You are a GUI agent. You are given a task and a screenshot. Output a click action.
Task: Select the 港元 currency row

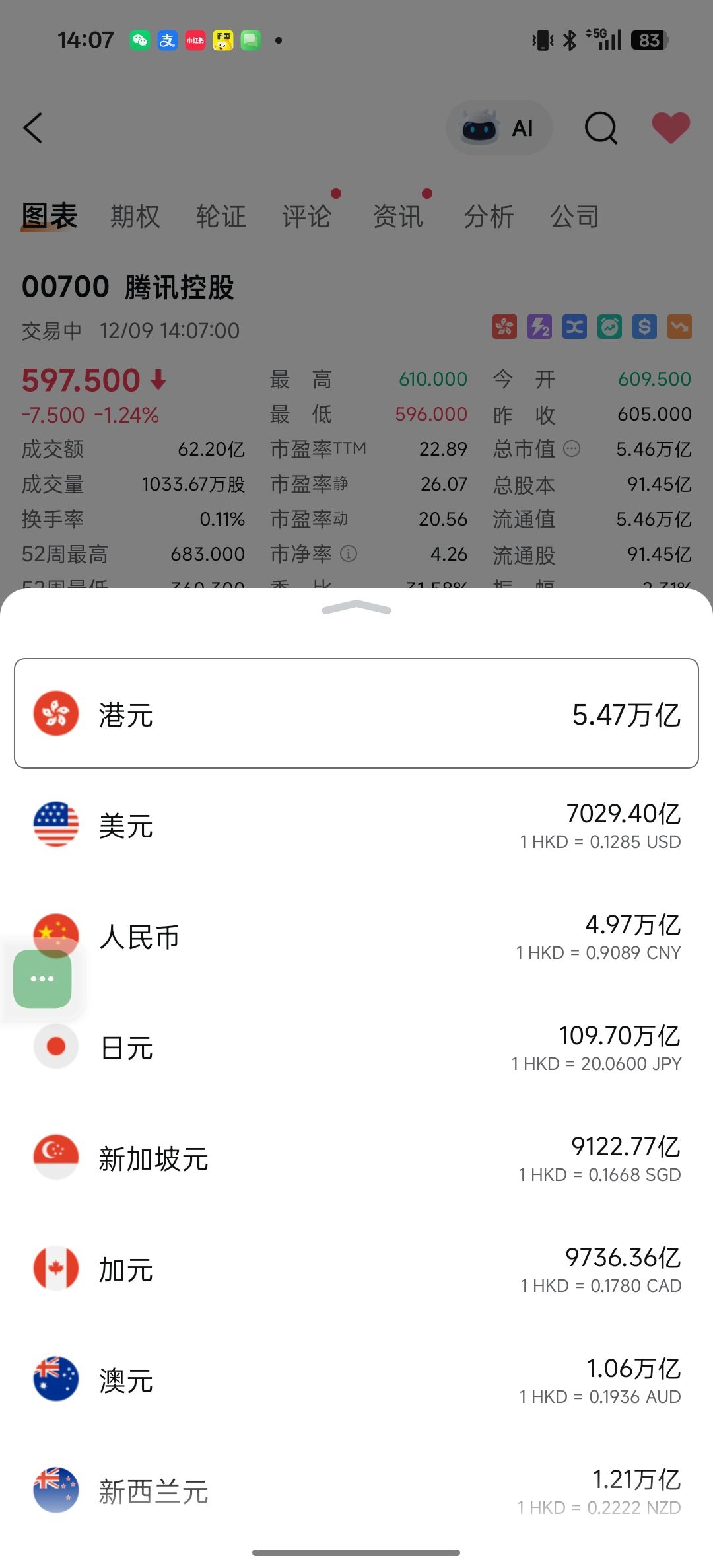click(x=356, y=714)
